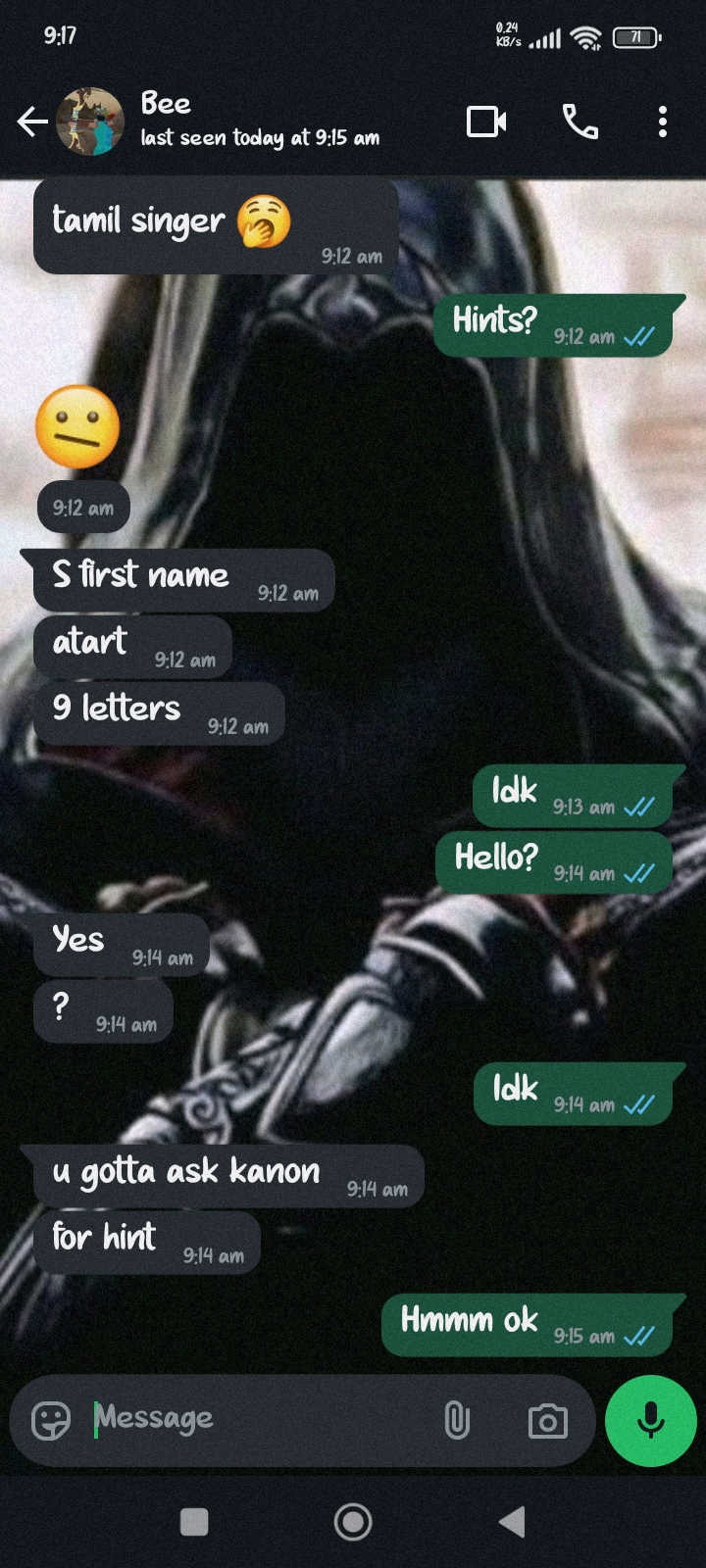Go back to the chats list
Screen dimensions: 706x1568
pos(31,122)
